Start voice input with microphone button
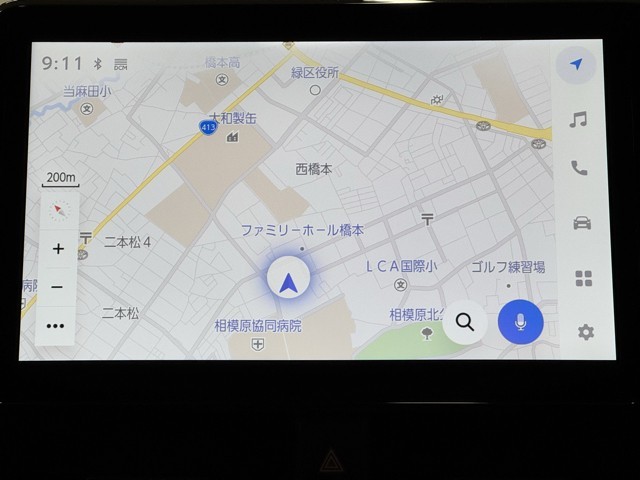The image size is (640, 480). click(520, 321)
